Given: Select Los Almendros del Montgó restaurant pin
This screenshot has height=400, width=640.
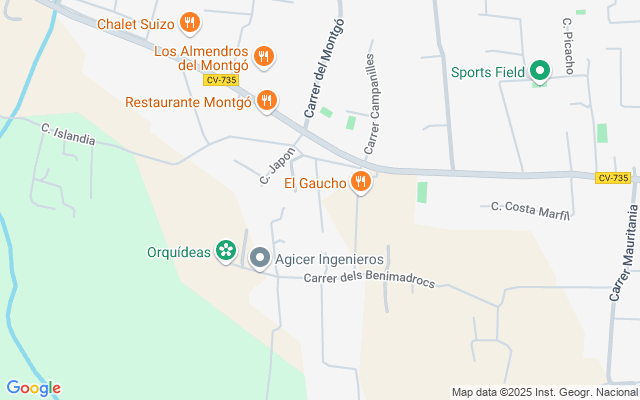Looking at the screenshot, I should coord(263,57).
